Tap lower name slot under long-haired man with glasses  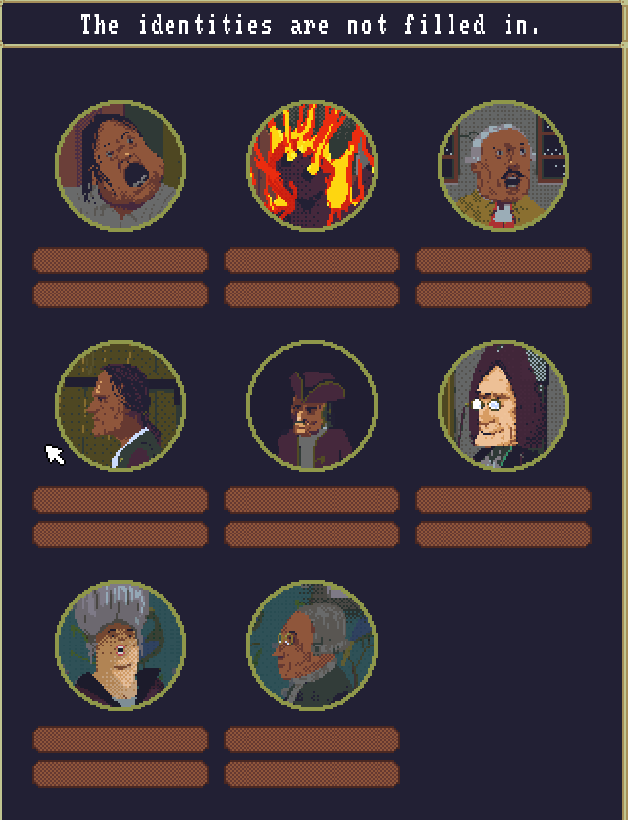point(503,534)
